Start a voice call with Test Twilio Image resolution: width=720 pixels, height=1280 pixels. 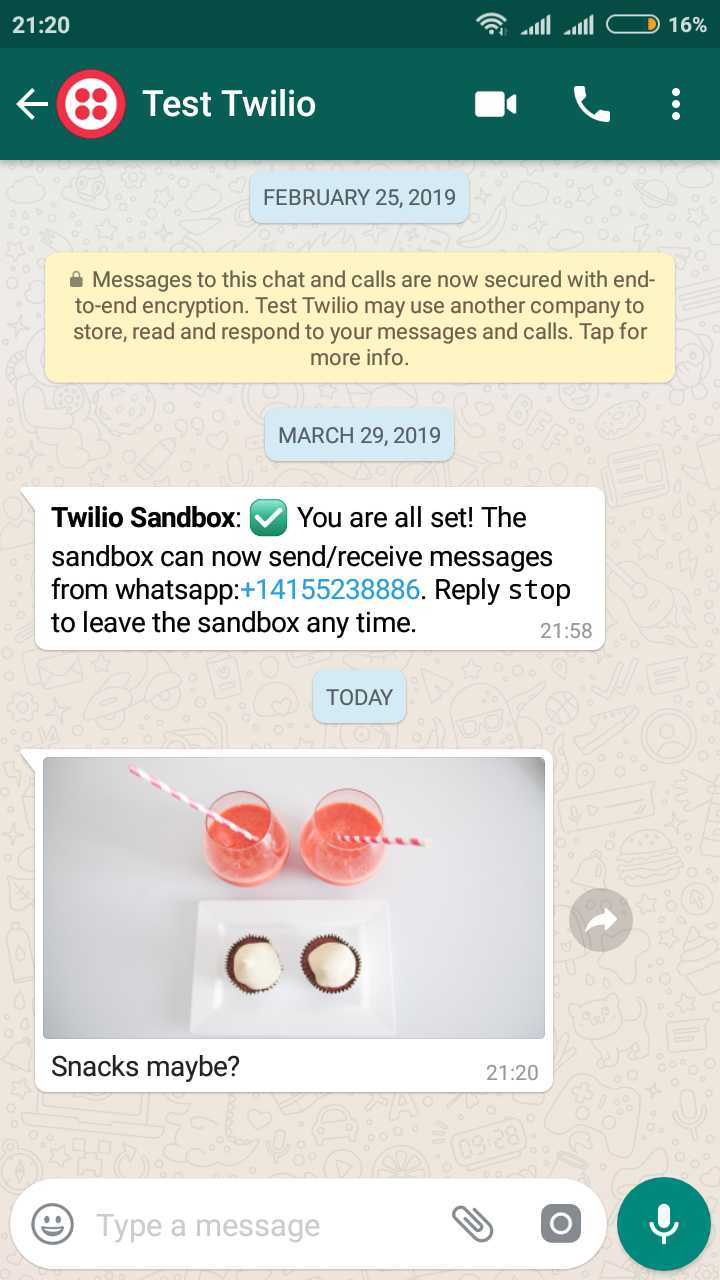point(591,104)
